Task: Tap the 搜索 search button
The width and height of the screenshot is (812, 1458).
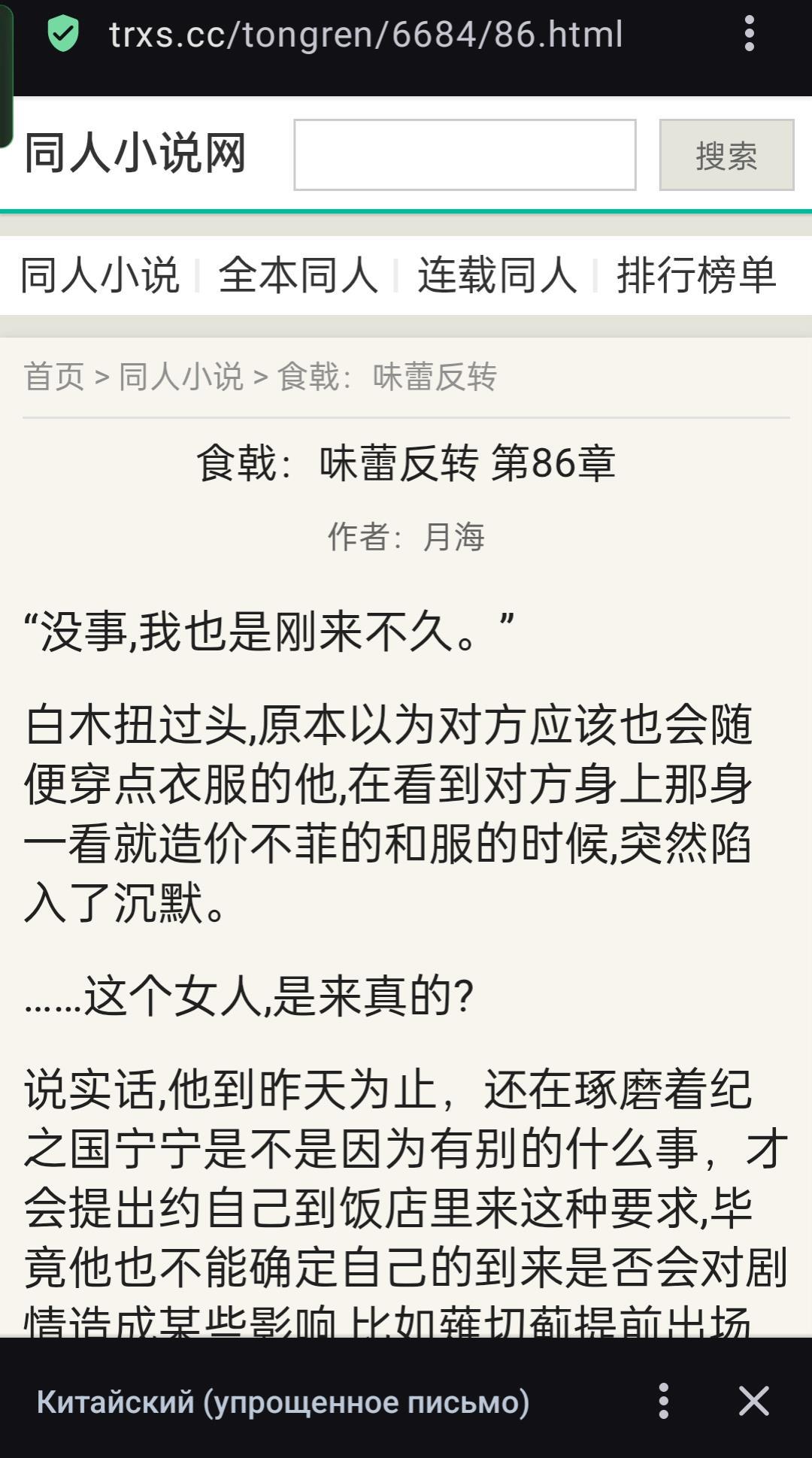Action: pyautogui.click(x=726, y=155)
